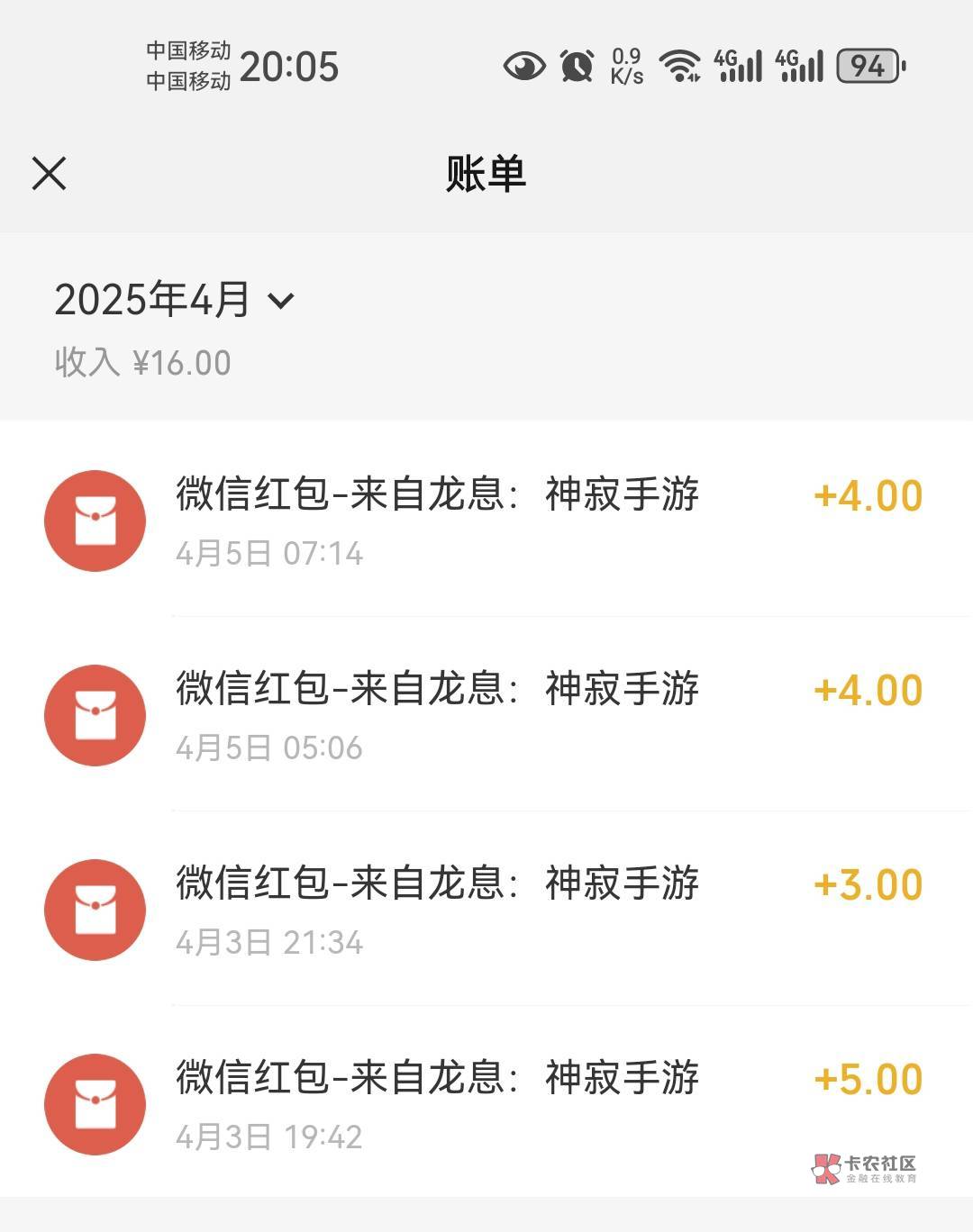View the 4月5日 05:06 red packet entry
Image resolution: width=973 pixels, height=1232 pixels.
click(x=486, y=715)
